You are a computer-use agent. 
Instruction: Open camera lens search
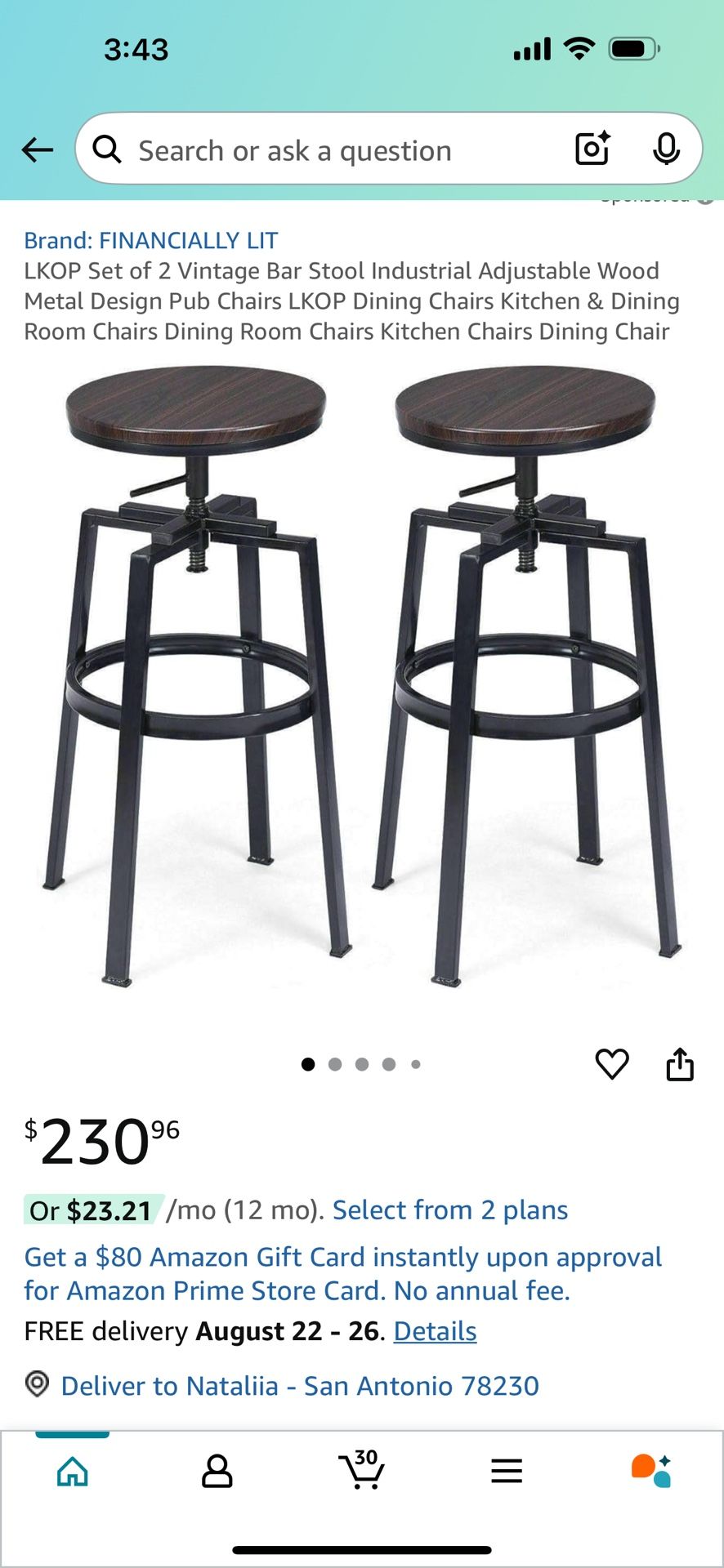tap(592, 149)
